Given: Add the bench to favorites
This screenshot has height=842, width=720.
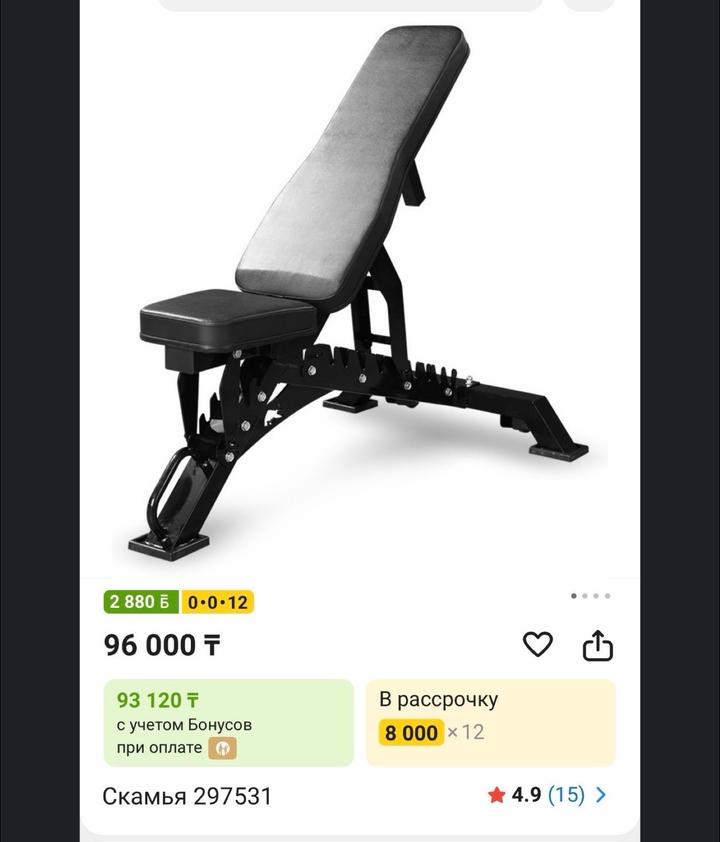Looking at the screenshot, I should pyautogui.click(x=538, y=645).
